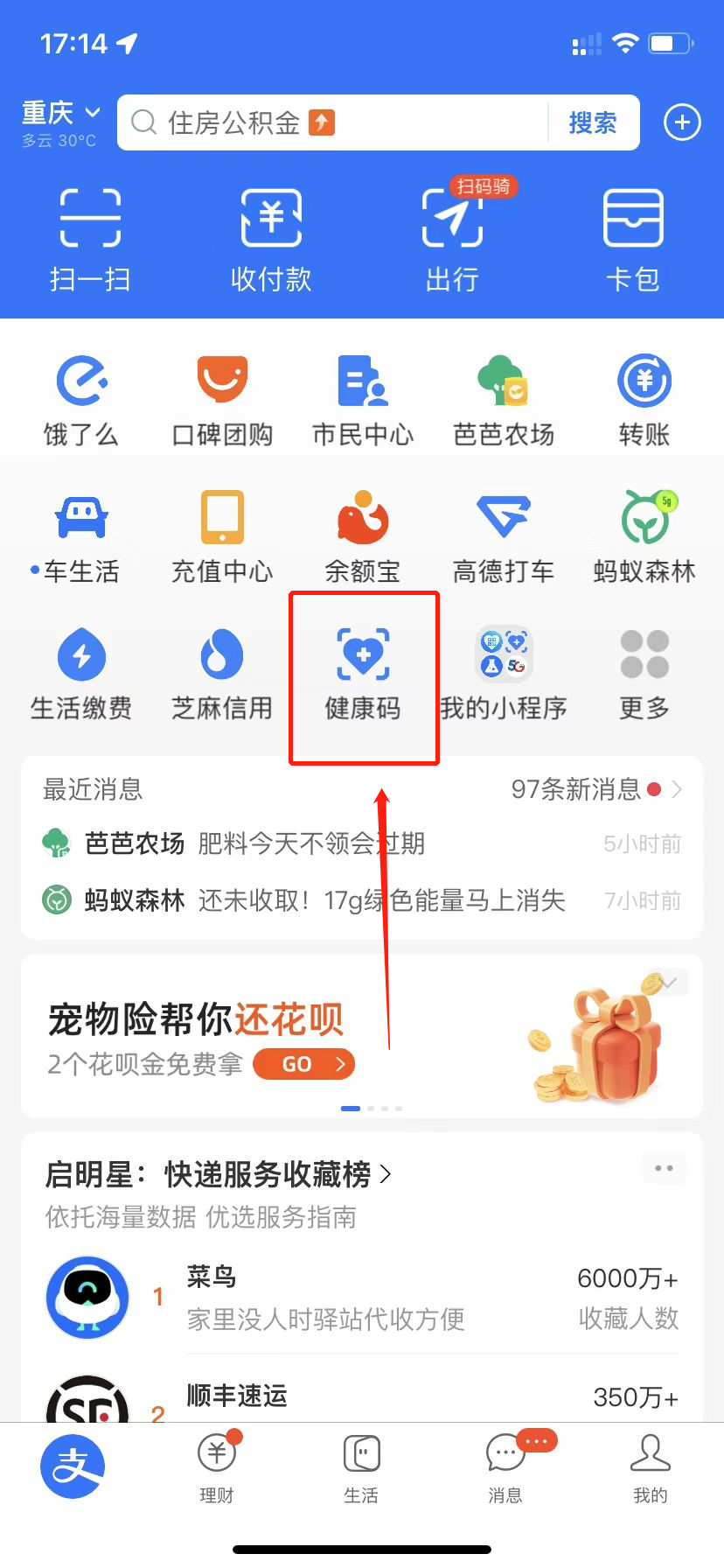Tap the GO button on 宠物险 banner
The width and height of the screenshot is (724, 1568).
[303, 1064]
